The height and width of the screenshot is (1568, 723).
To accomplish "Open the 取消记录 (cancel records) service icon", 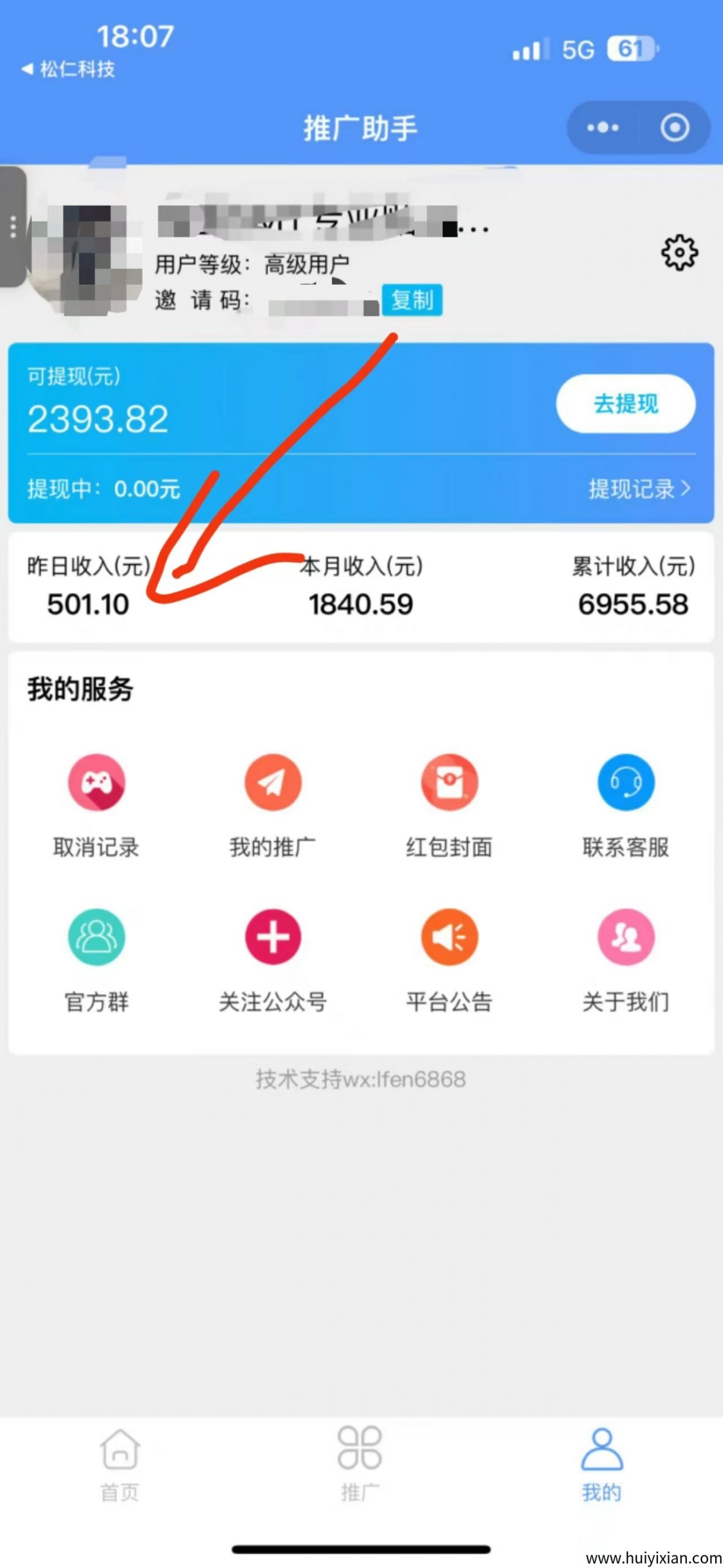I will tap(96, 783).
